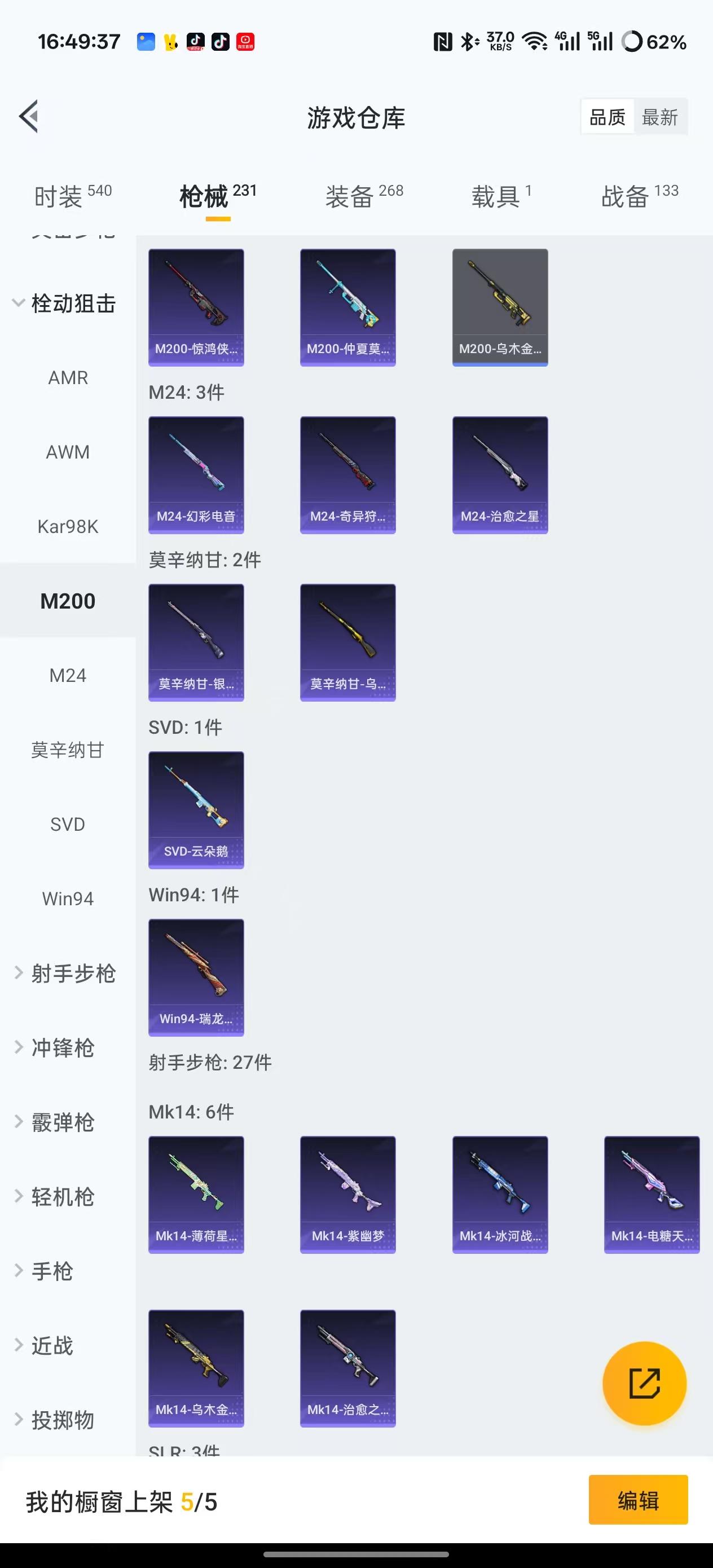Screen dimensions: 713x1568
Task: Select AWM in the sidebar
Action: coord(68,452)
